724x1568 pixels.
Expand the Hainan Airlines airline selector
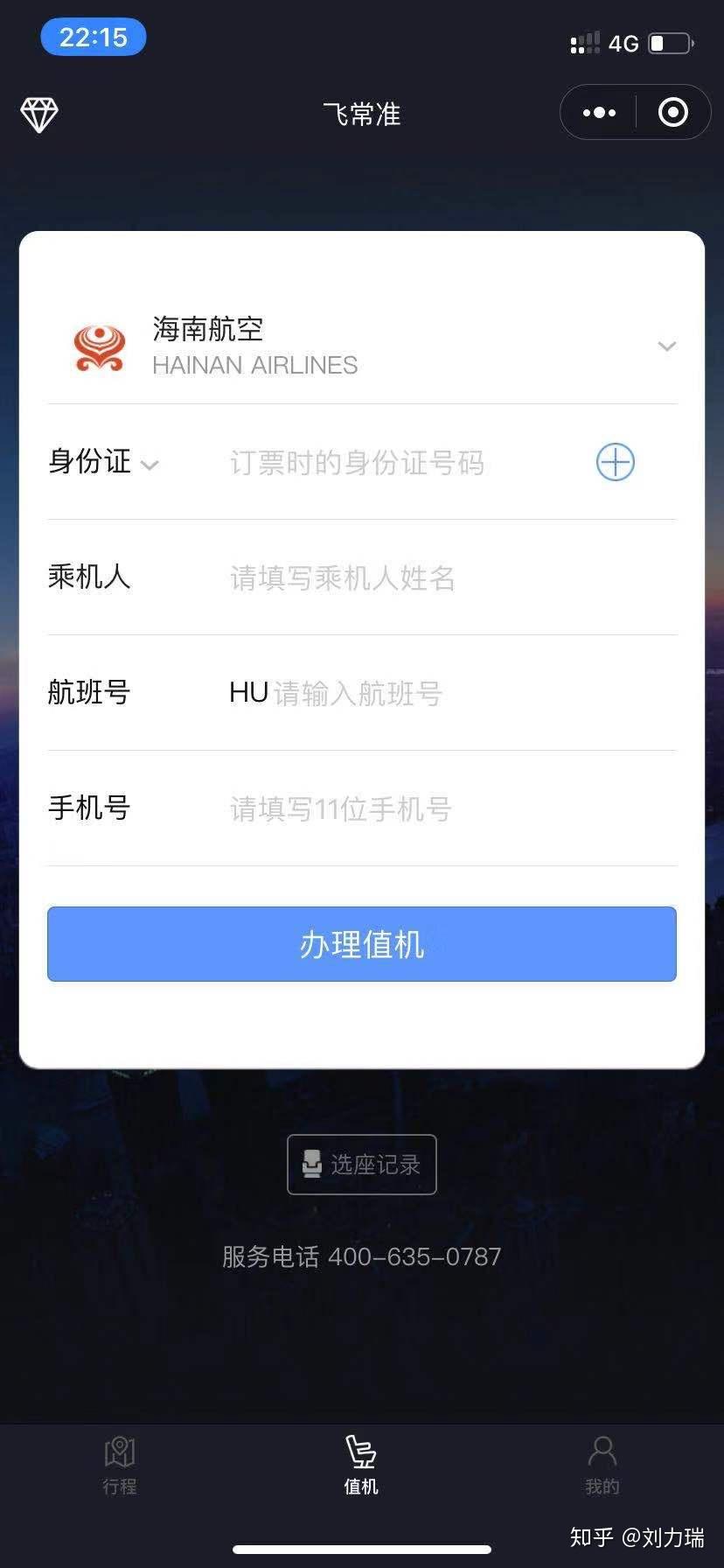pos(361,346)
